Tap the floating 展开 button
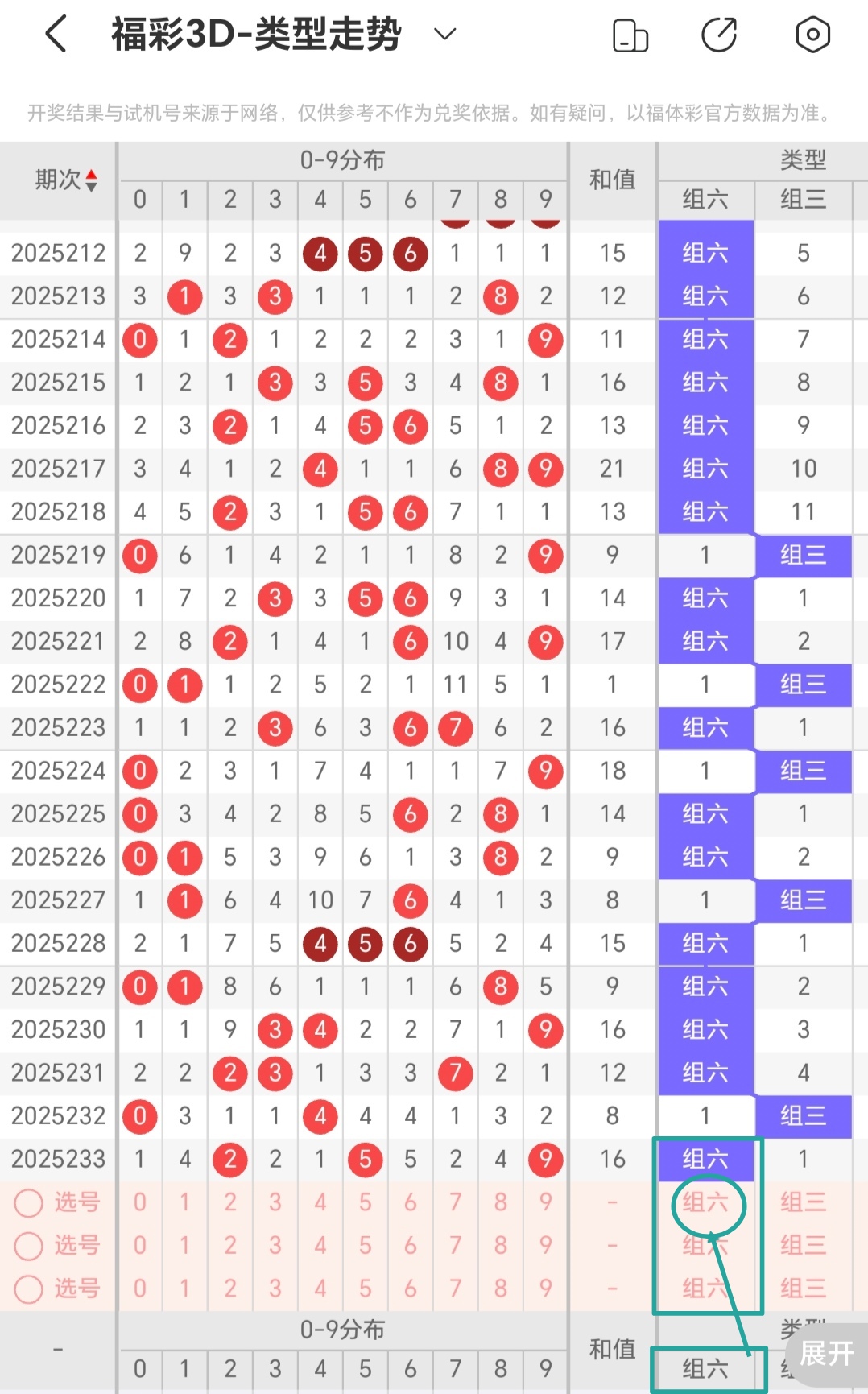This screenshot has height=1394, width=868. click(x=826, y=1353)
